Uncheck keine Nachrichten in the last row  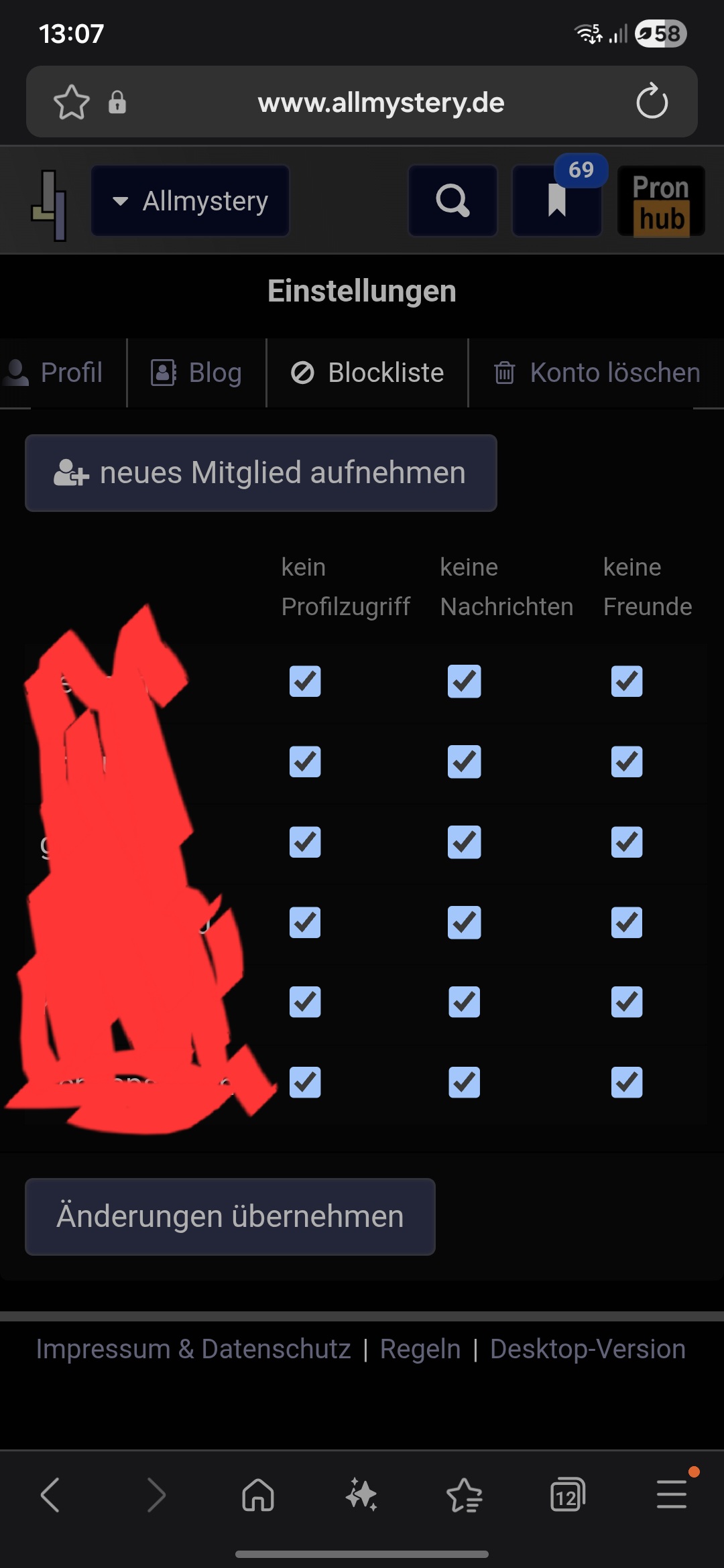pyautogui.click(x=464, y=1082)
